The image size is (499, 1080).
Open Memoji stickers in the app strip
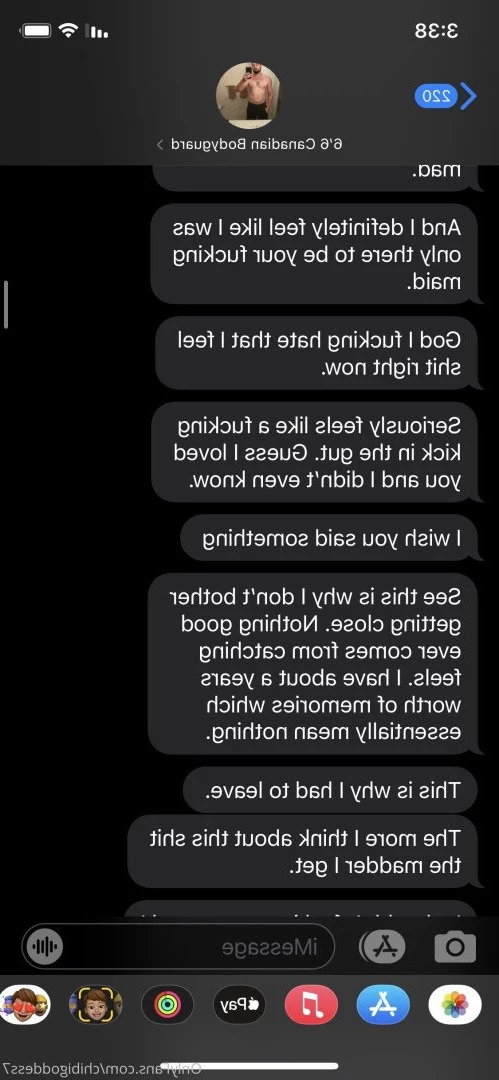coord(25,1005)
